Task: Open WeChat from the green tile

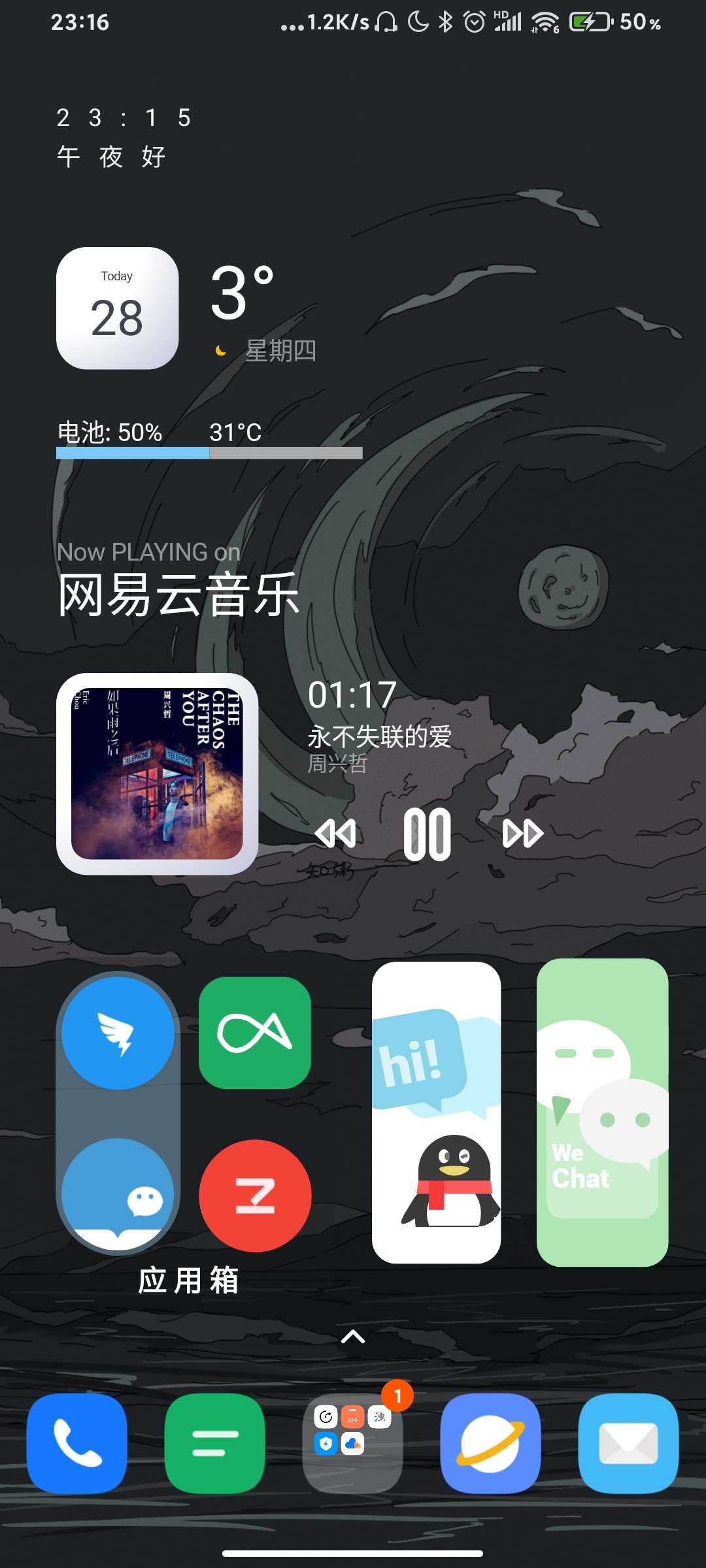Action: 602,1113
